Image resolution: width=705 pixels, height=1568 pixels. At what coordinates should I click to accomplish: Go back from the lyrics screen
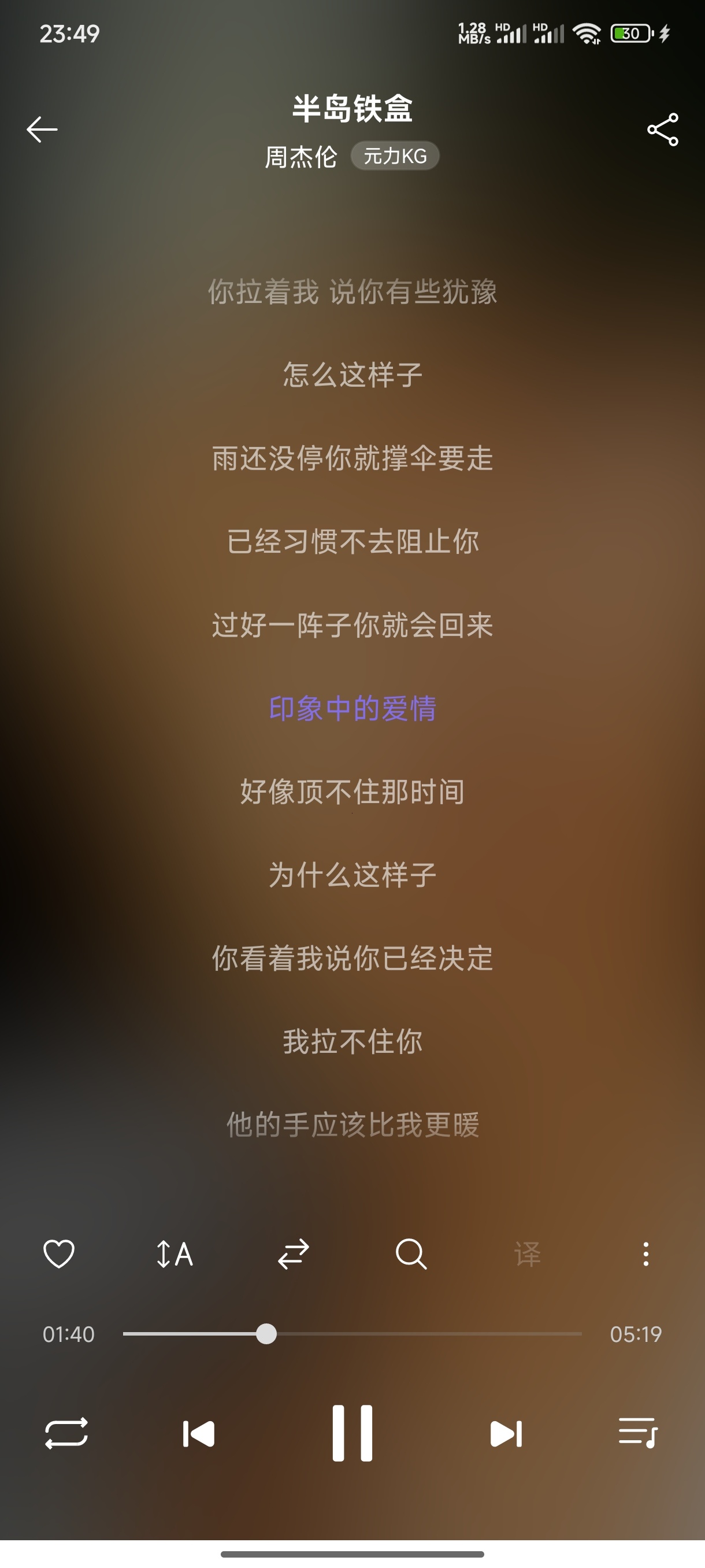(42, 130)
